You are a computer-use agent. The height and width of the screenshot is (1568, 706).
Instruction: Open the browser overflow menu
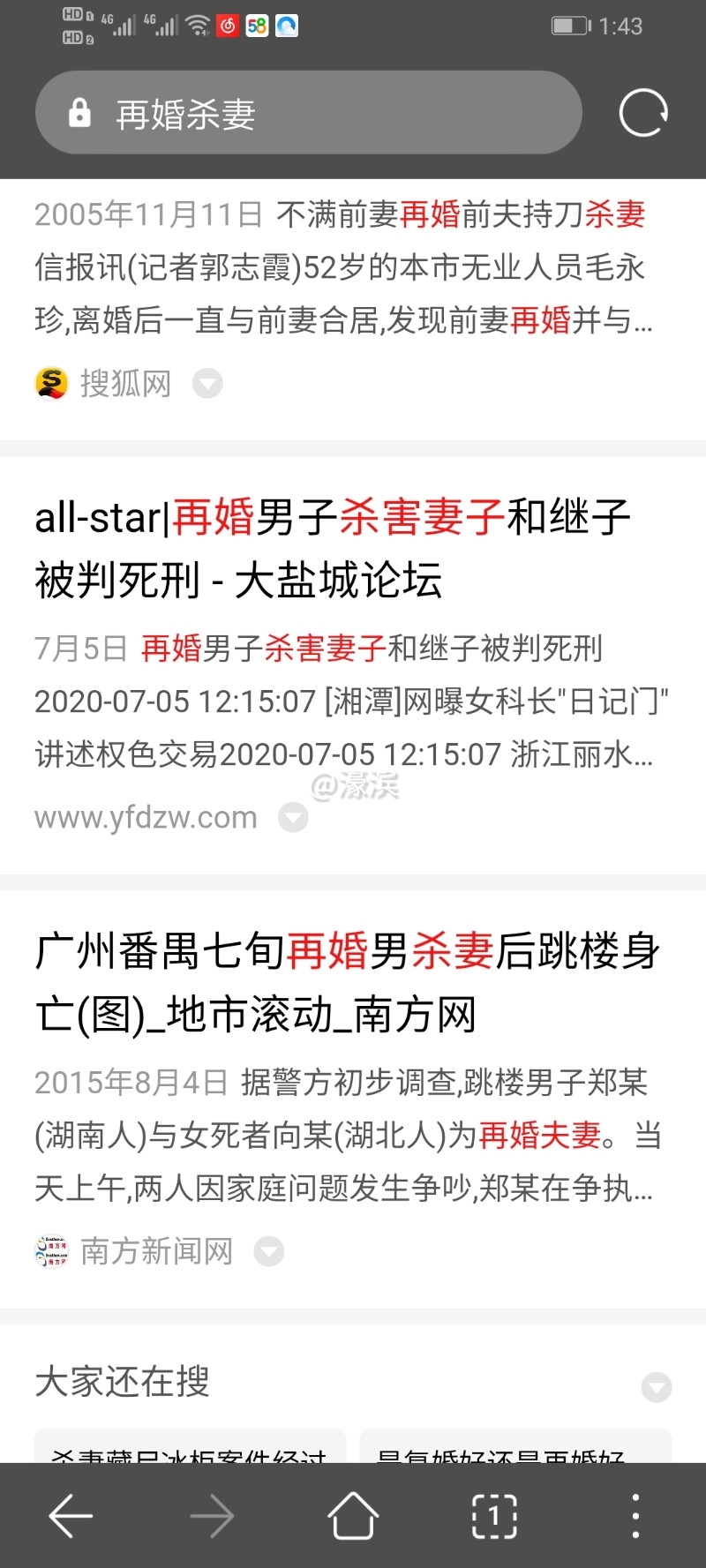(635, 1516)
